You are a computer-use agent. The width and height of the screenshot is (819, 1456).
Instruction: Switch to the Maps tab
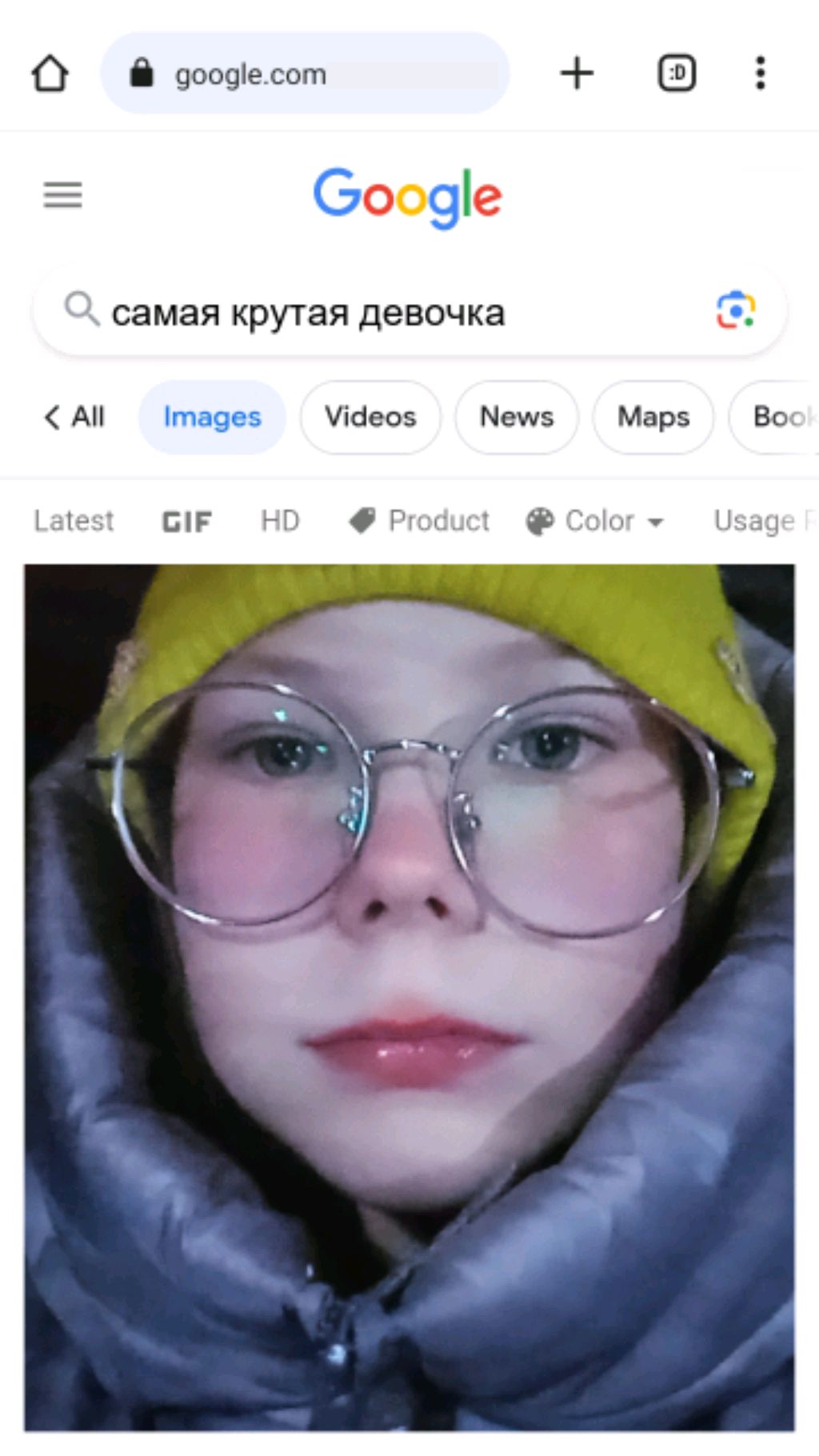(x=653, y=417)
